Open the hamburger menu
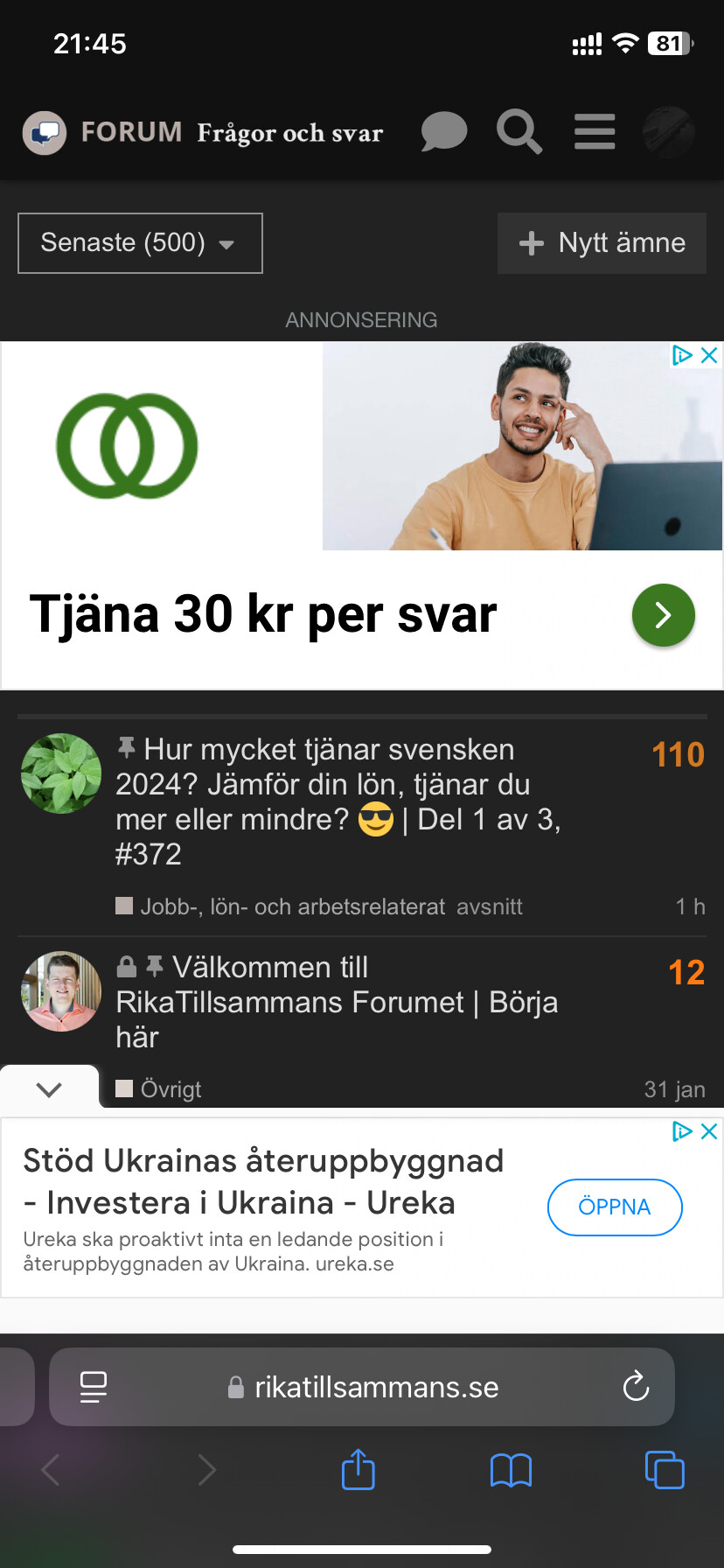Screen dimensions: 724x1568 595,132
